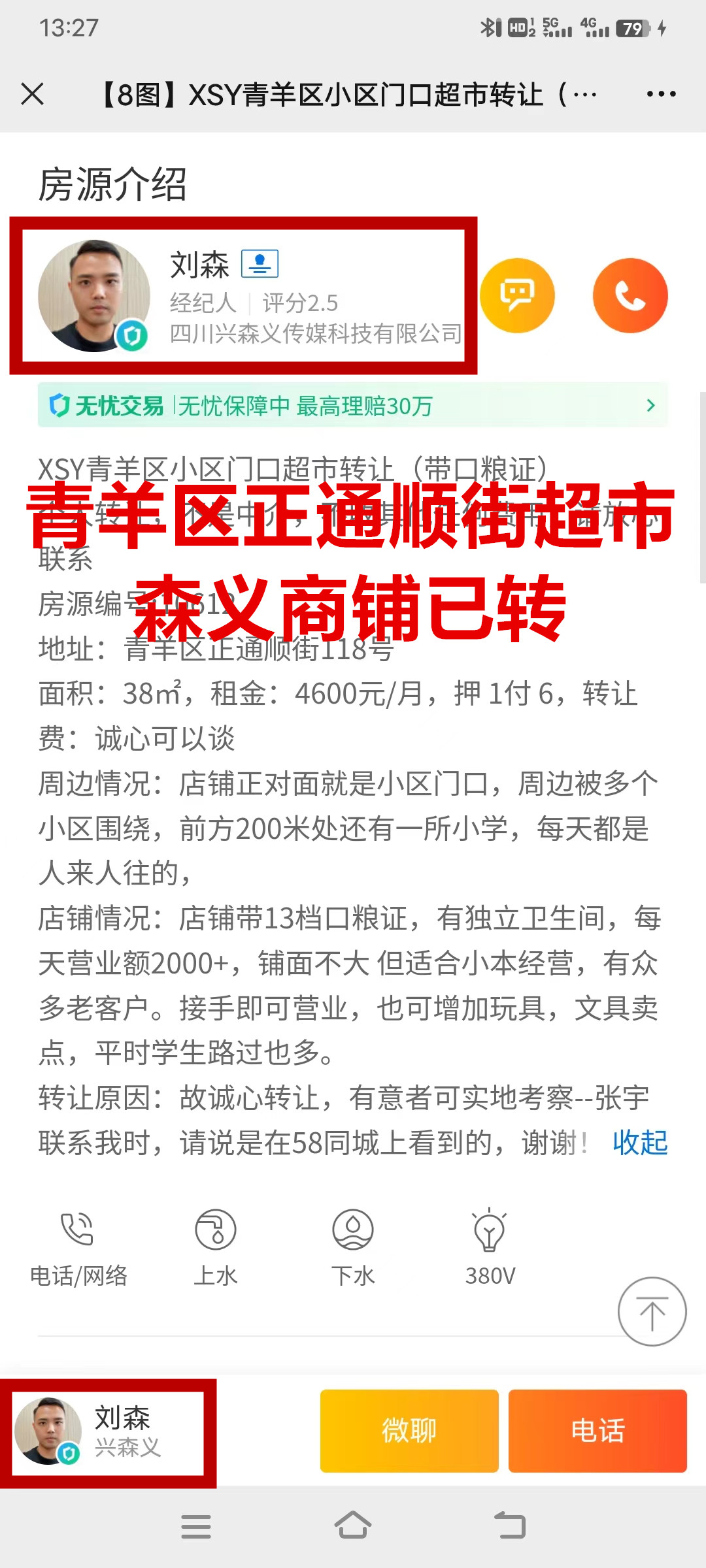Image resolution: width=706 pixels, height=1568 pixels.
Task: Jump back to top of page
Action: pos(652,1311)
